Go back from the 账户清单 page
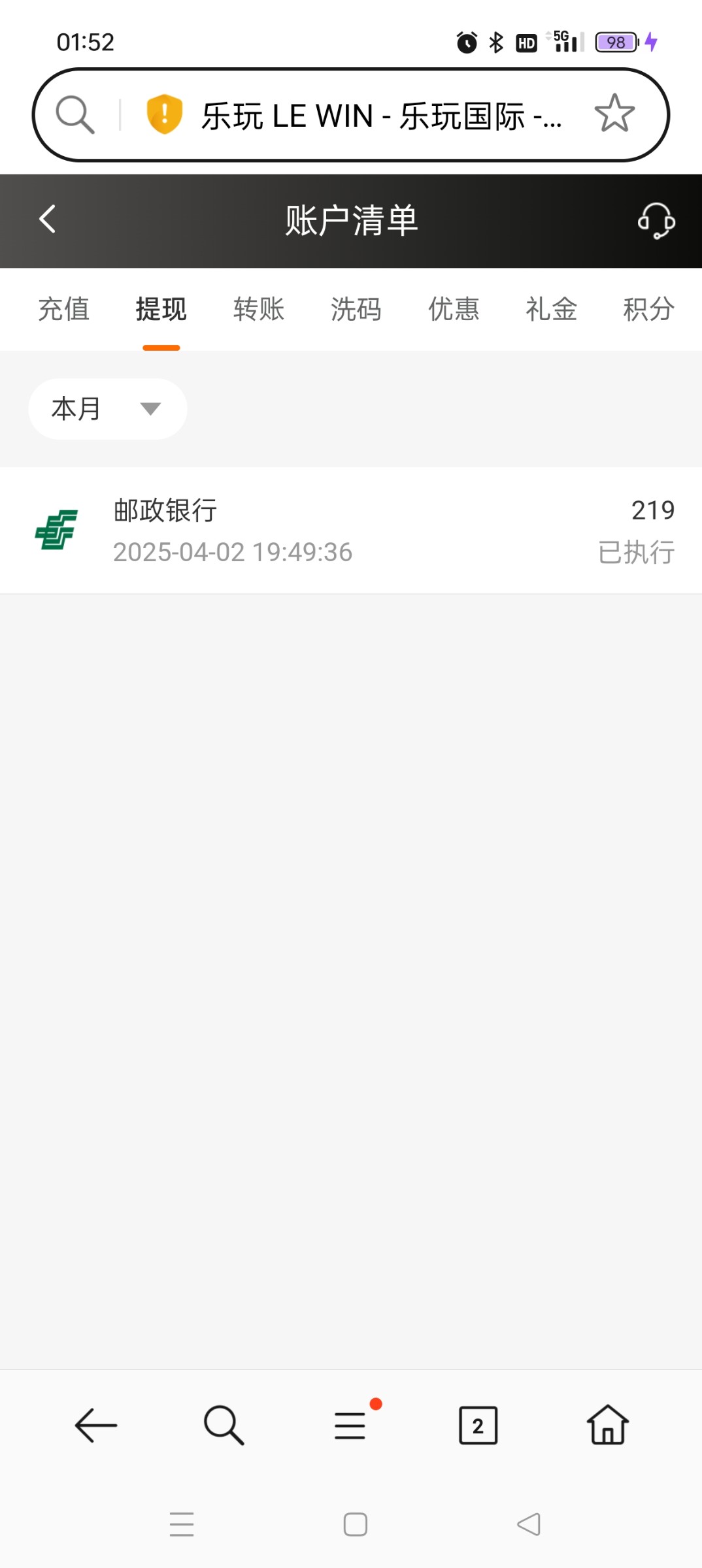 48,220
